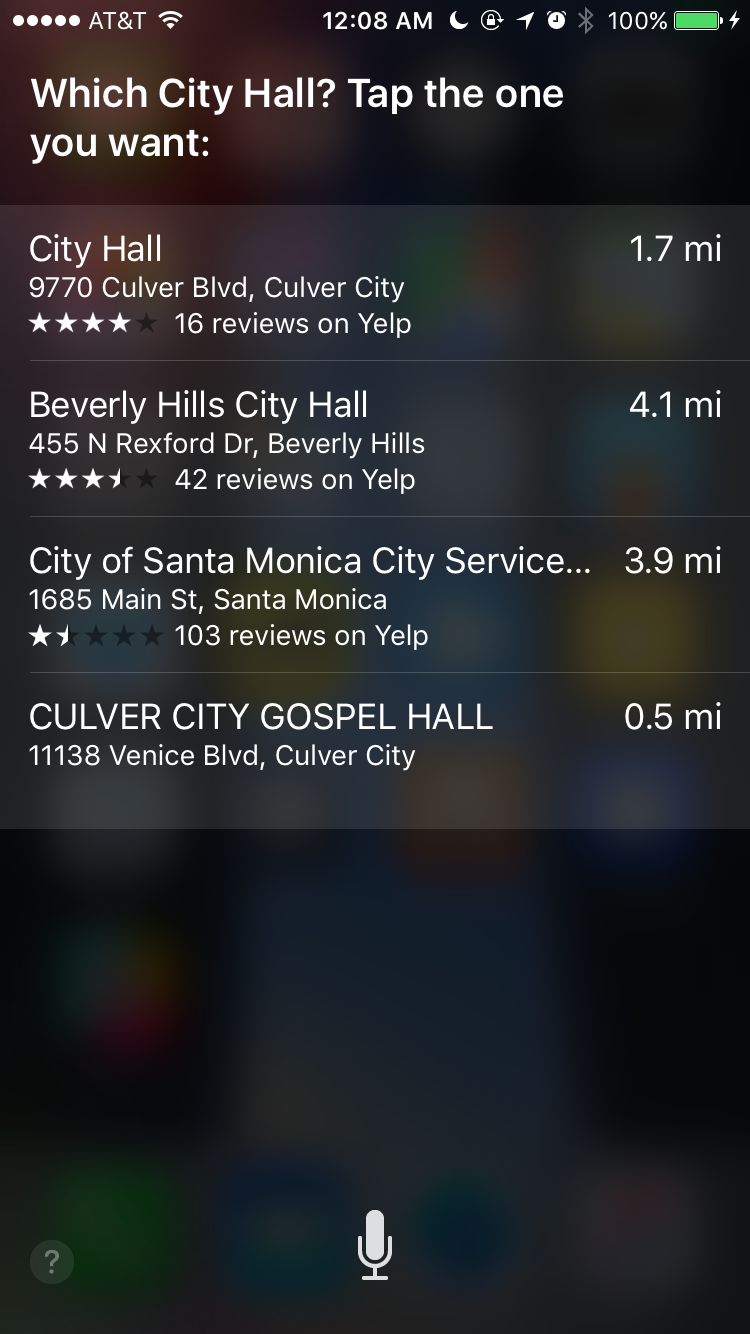Select City Hall on Culver Blvd
This screenshot has width=750, height=1334.
coord(375,283)
